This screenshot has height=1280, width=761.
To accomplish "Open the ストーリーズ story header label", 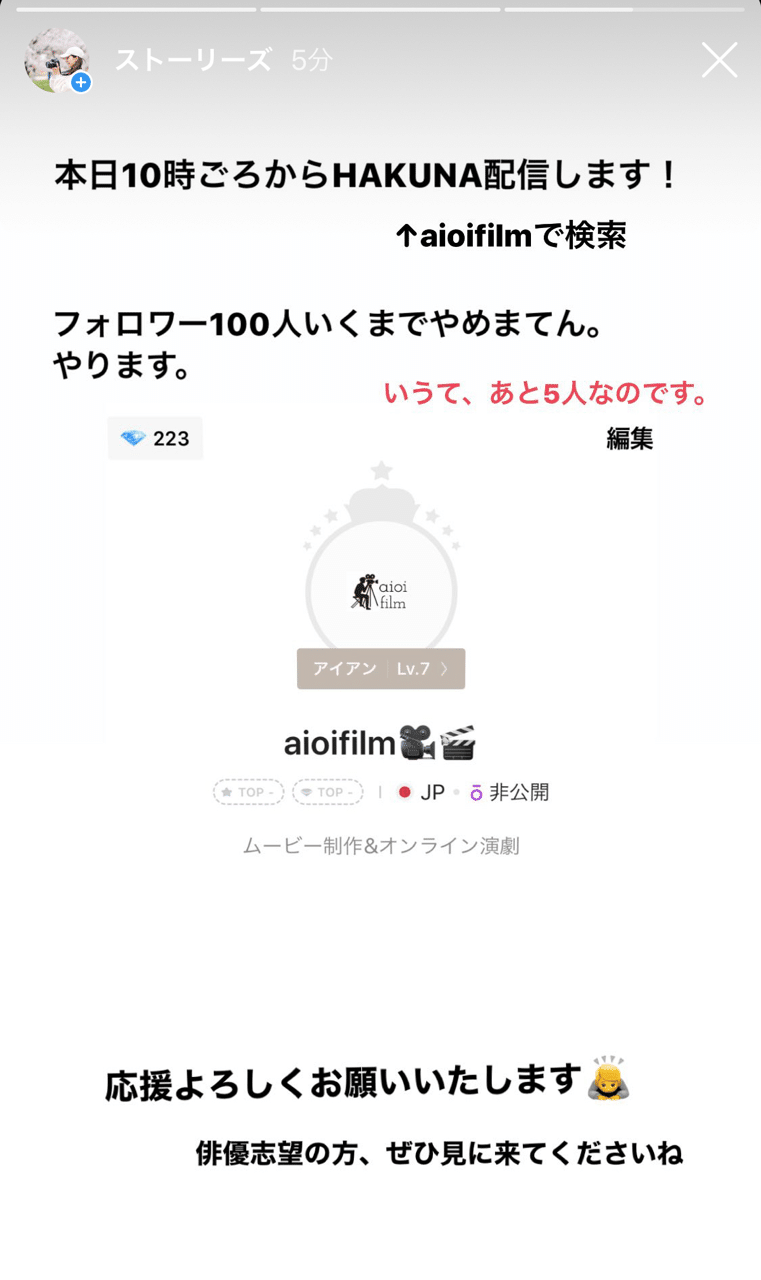I will click(x=193, y=60).
